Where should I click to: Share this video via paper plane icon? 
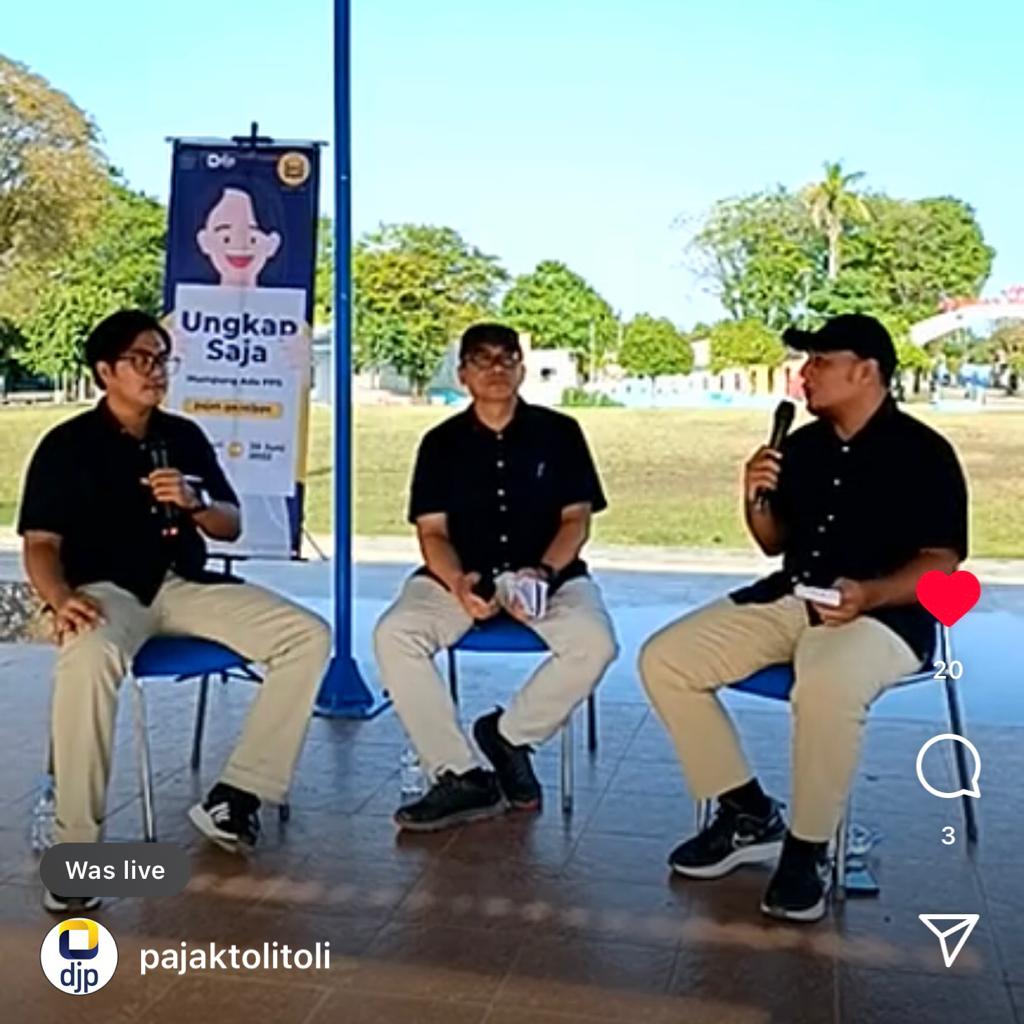(947, 938)
